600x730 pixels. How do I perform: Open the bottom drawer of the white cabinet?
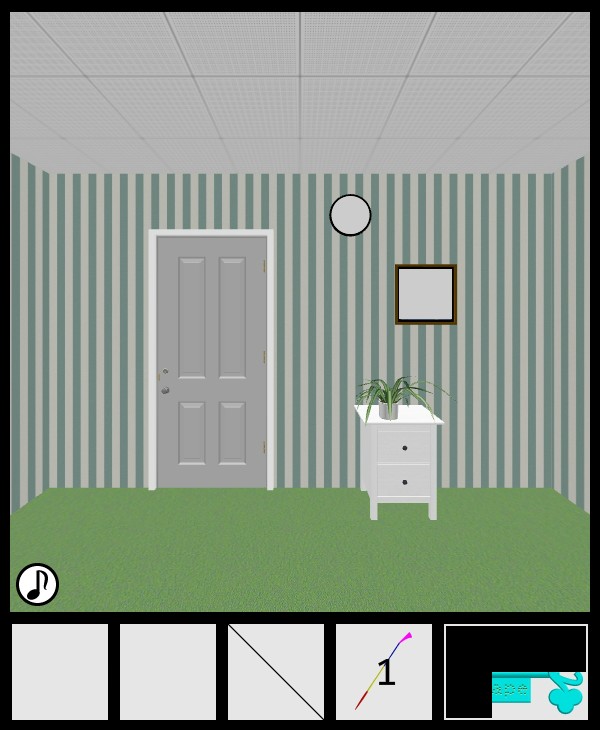point(404,482)
